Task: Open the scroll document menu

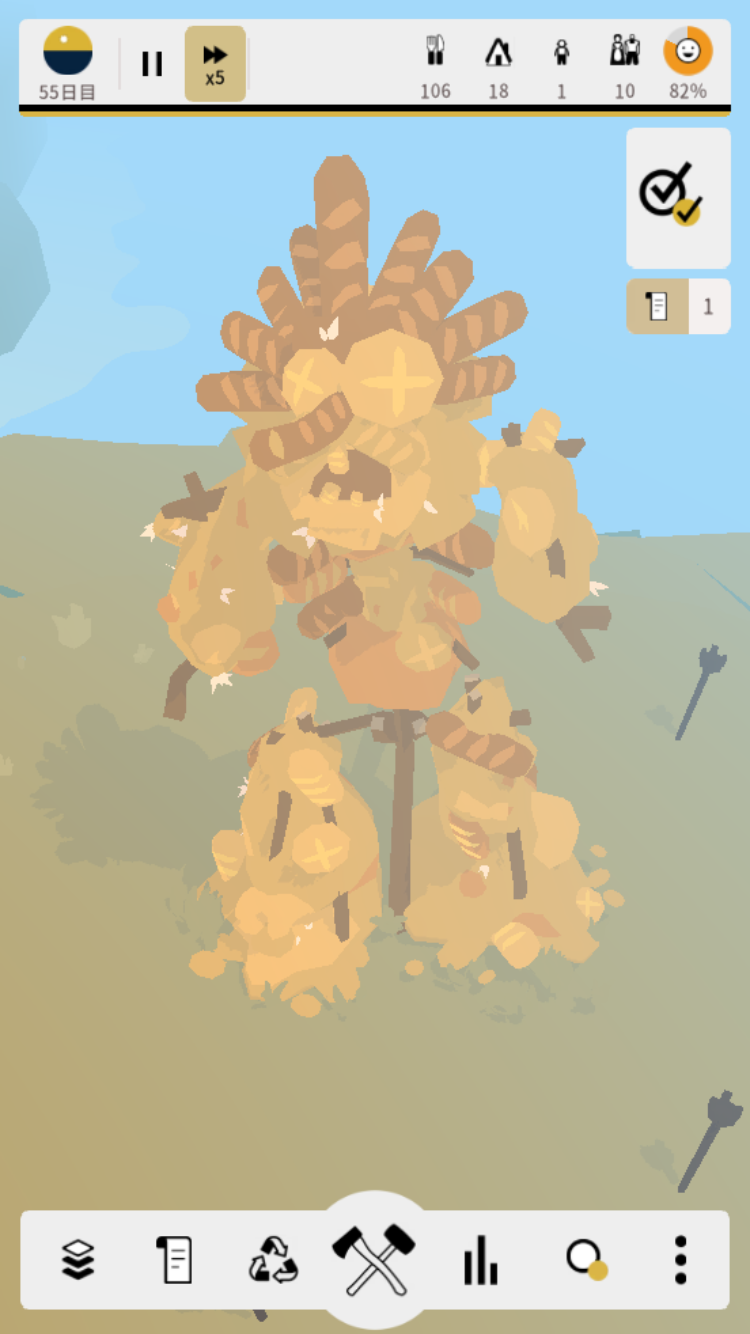Action: pyautogui.click(x=175, y=1259)
